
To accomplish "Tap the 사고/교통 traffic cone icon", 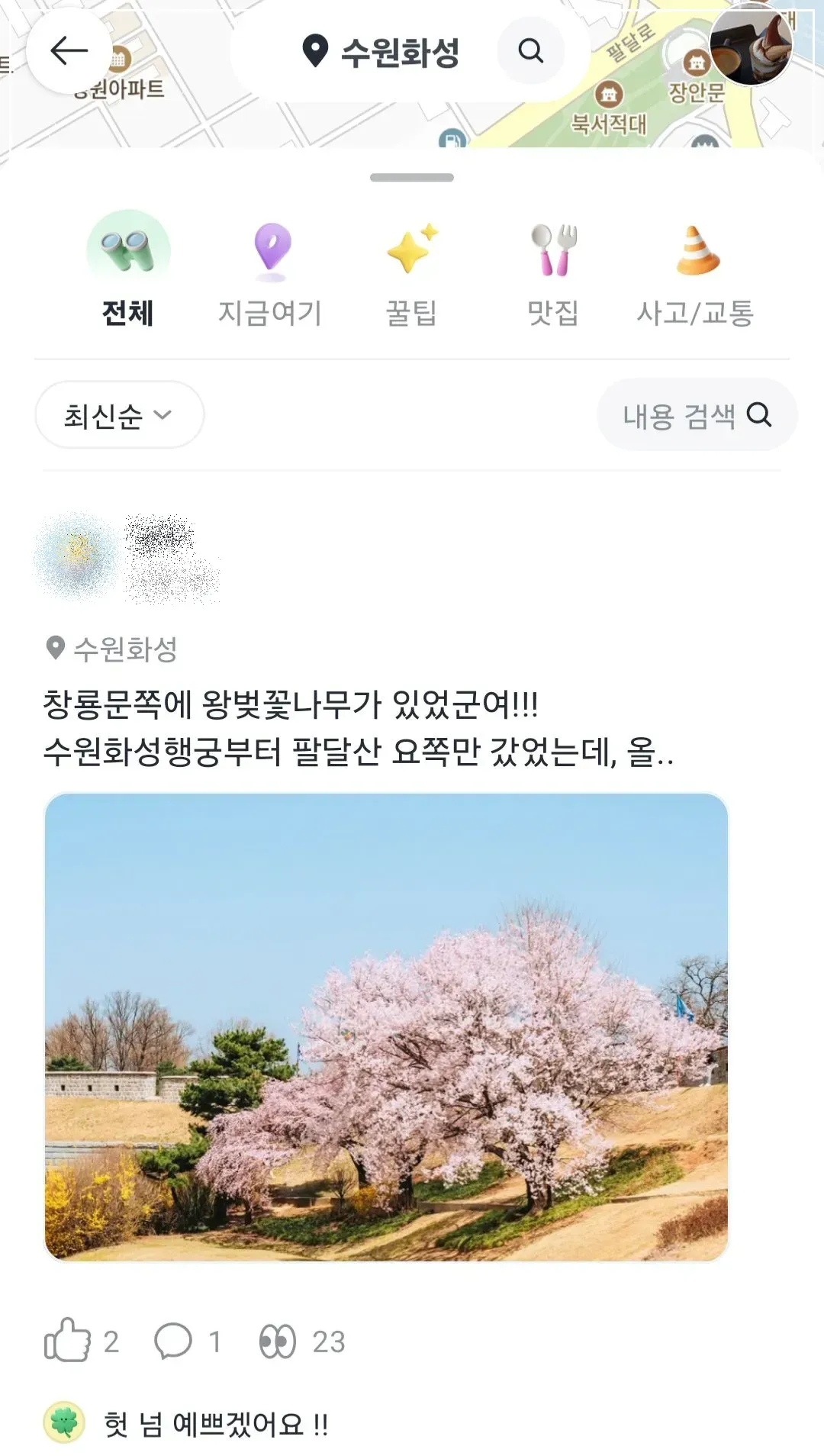I will click(693, 249).
